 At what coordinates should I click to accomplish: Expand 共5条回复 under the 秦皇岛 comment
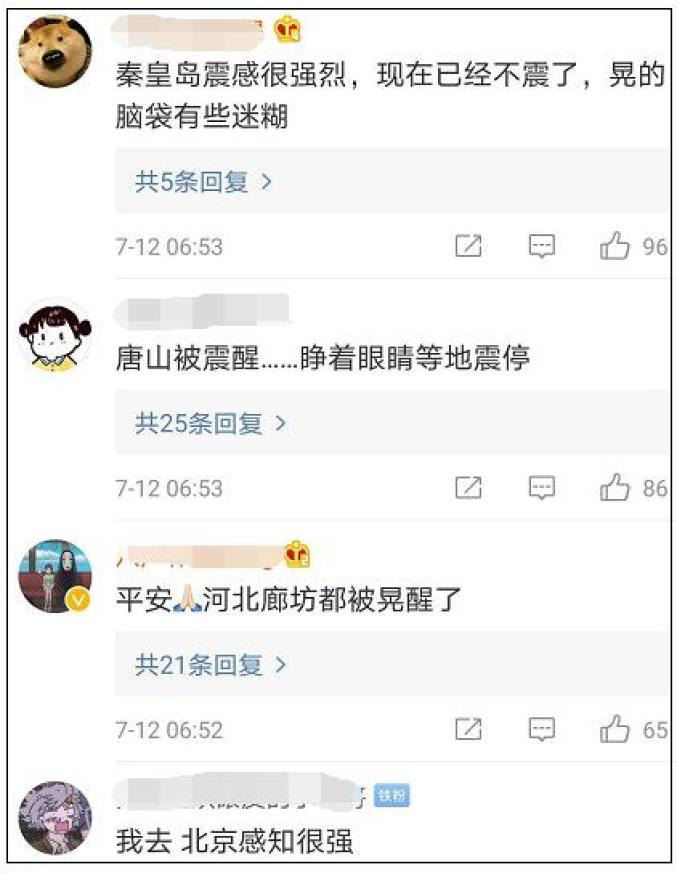coord(204,182)
